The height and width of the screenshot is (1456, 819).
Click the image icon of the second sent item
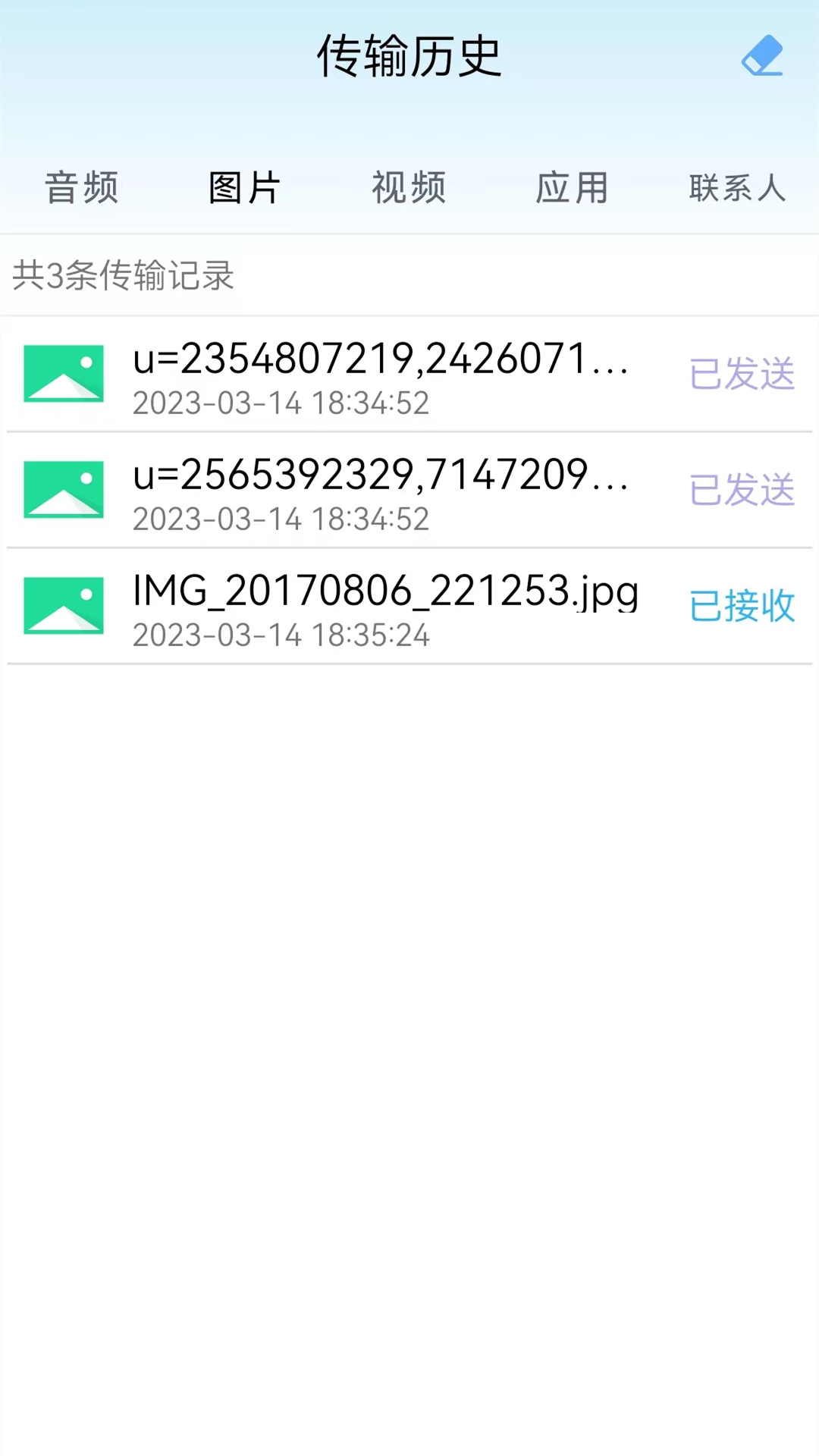coord(63,489)
